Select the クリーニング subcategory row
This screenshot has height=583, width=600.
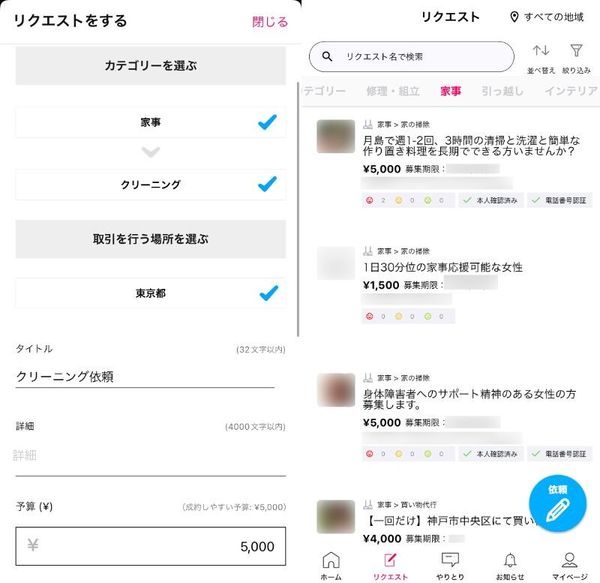150,185
